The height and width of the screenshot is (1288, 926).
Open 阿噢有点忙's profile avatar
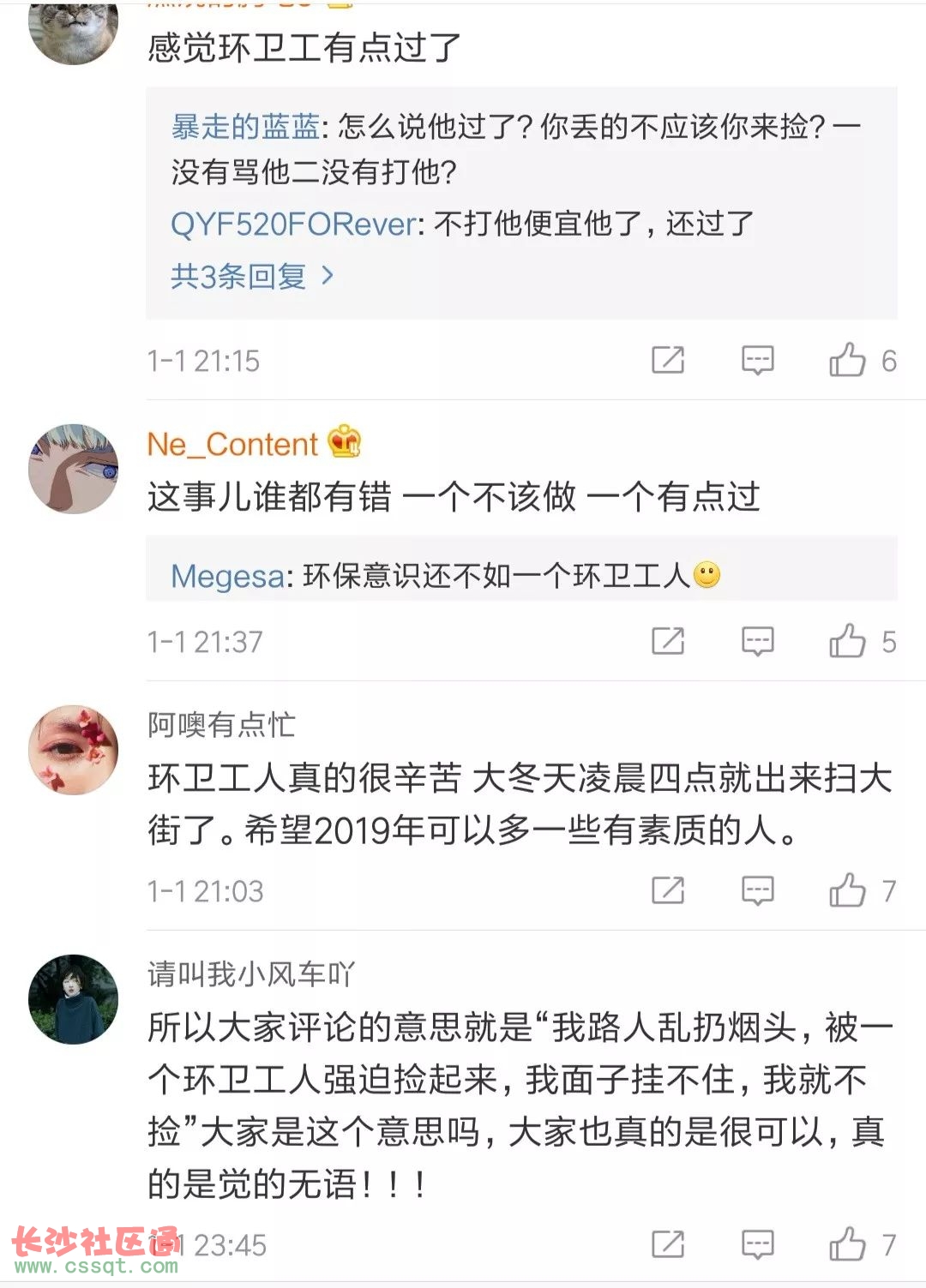point(74,750)
